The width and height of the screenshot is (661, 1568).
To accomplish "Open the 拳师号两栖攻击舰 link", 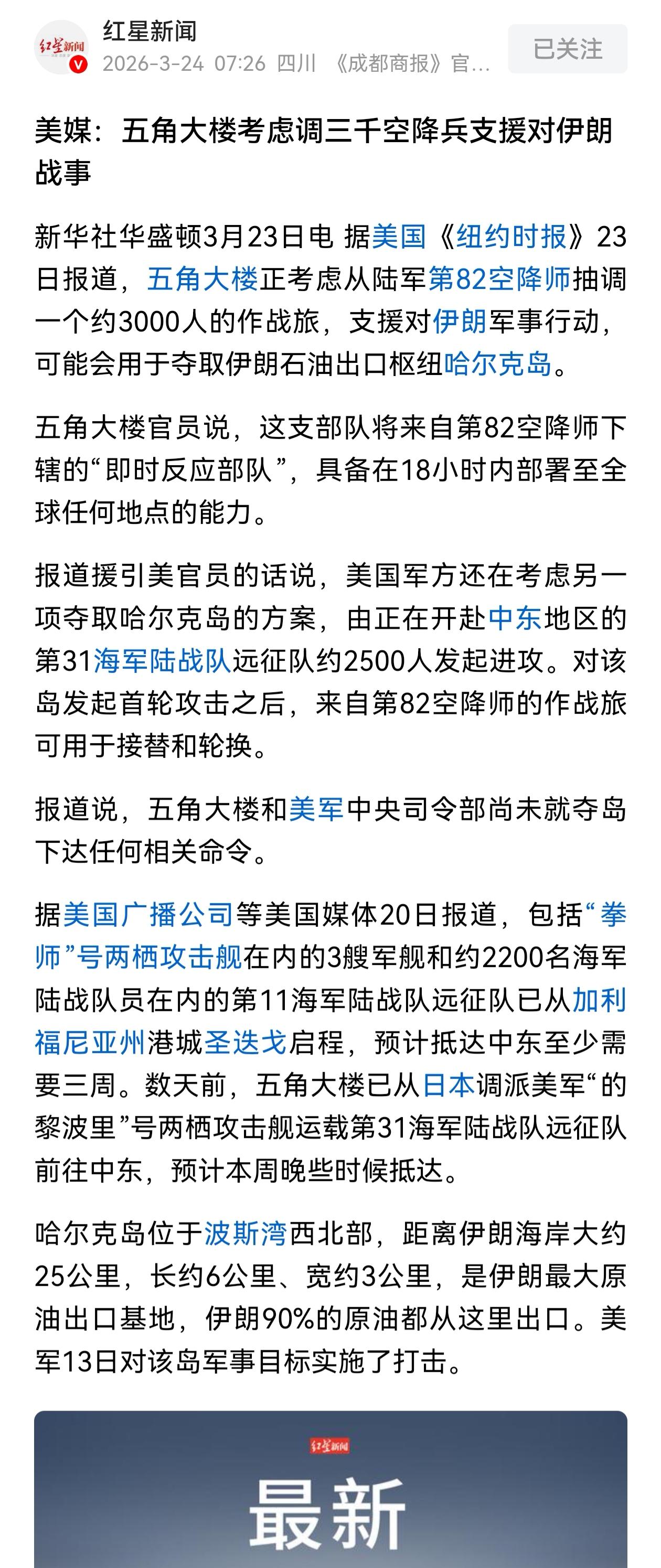I will 140,957.
